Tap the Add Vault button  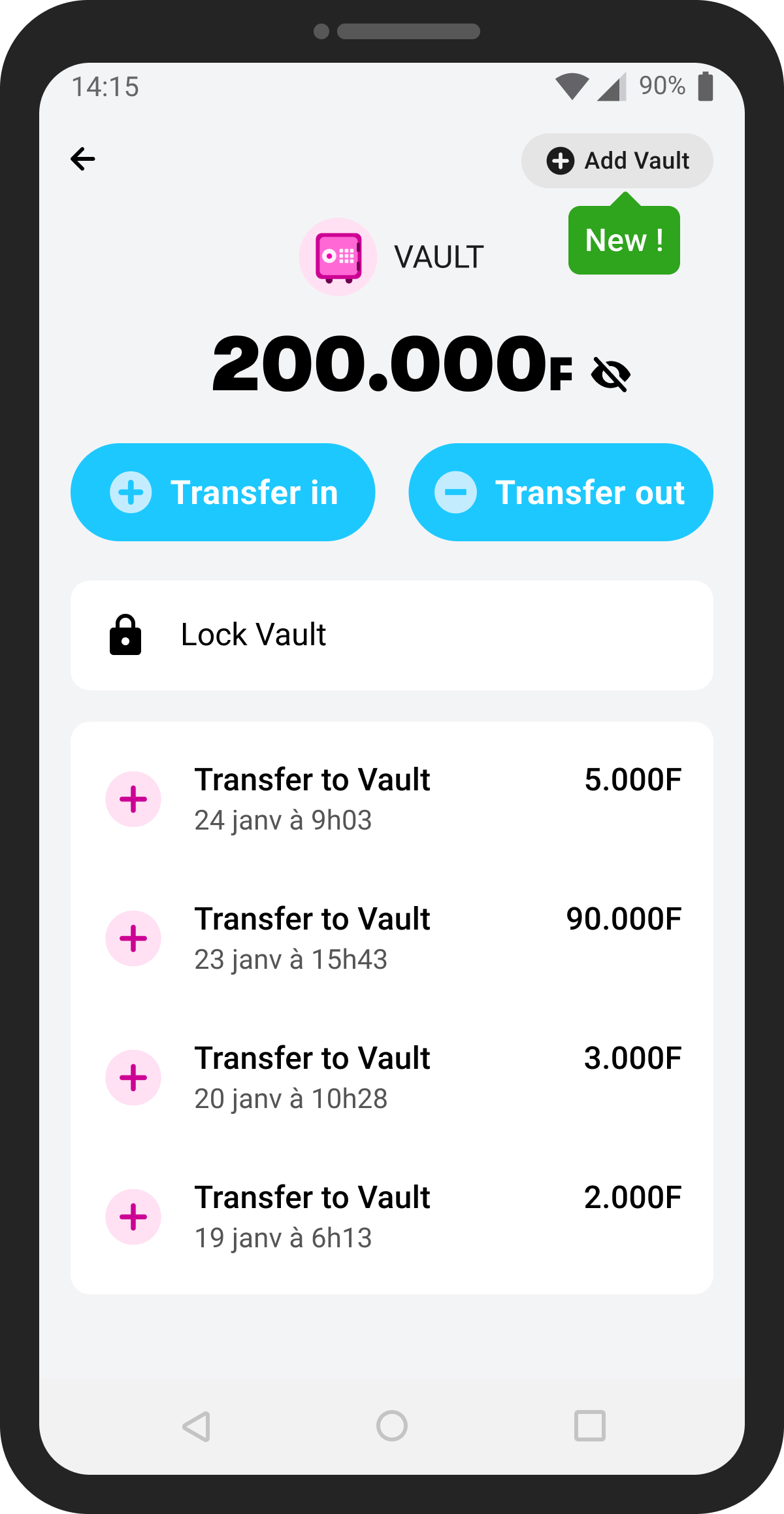click(617, 161)
